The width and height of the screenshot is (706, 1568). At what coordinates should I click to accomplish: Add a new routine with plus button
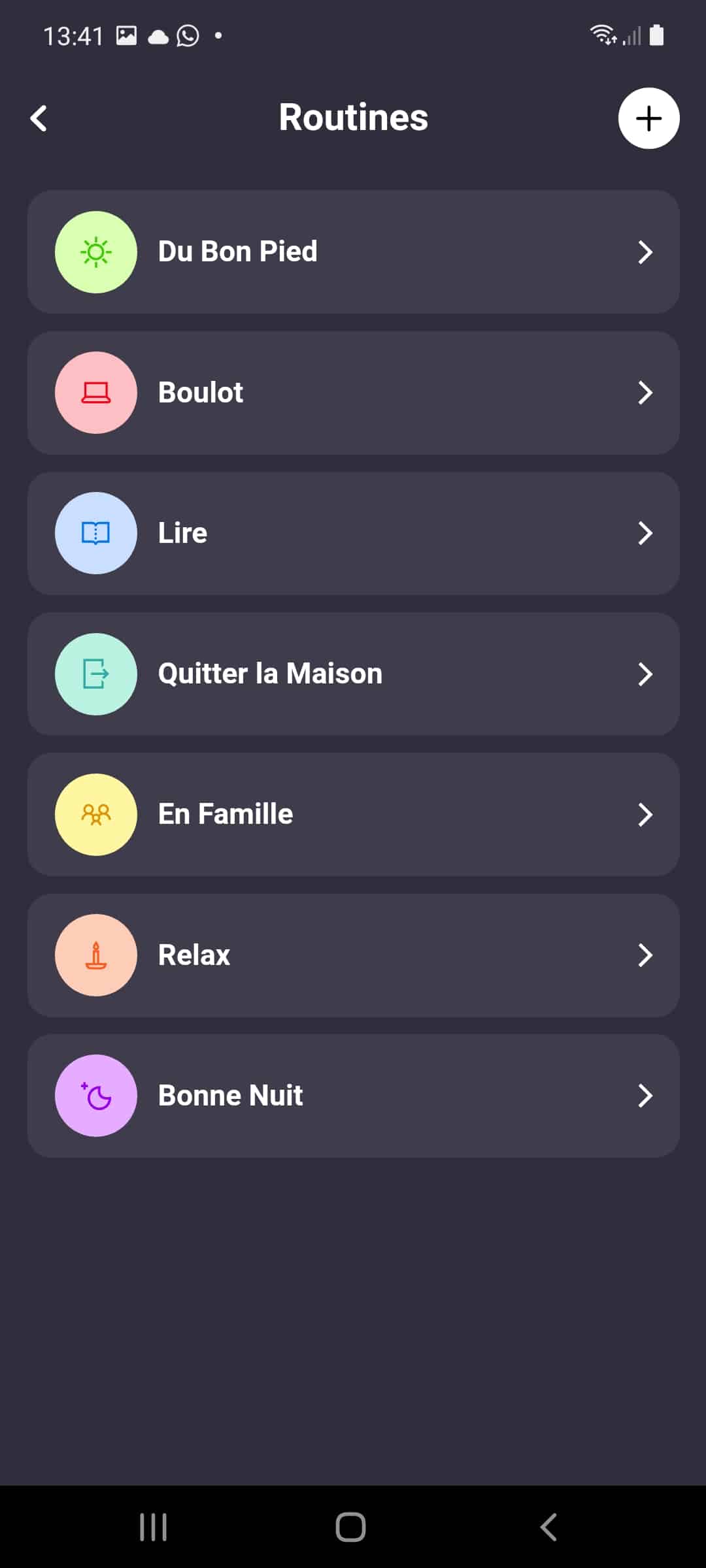pyautogui.click(x=648, y=118)
